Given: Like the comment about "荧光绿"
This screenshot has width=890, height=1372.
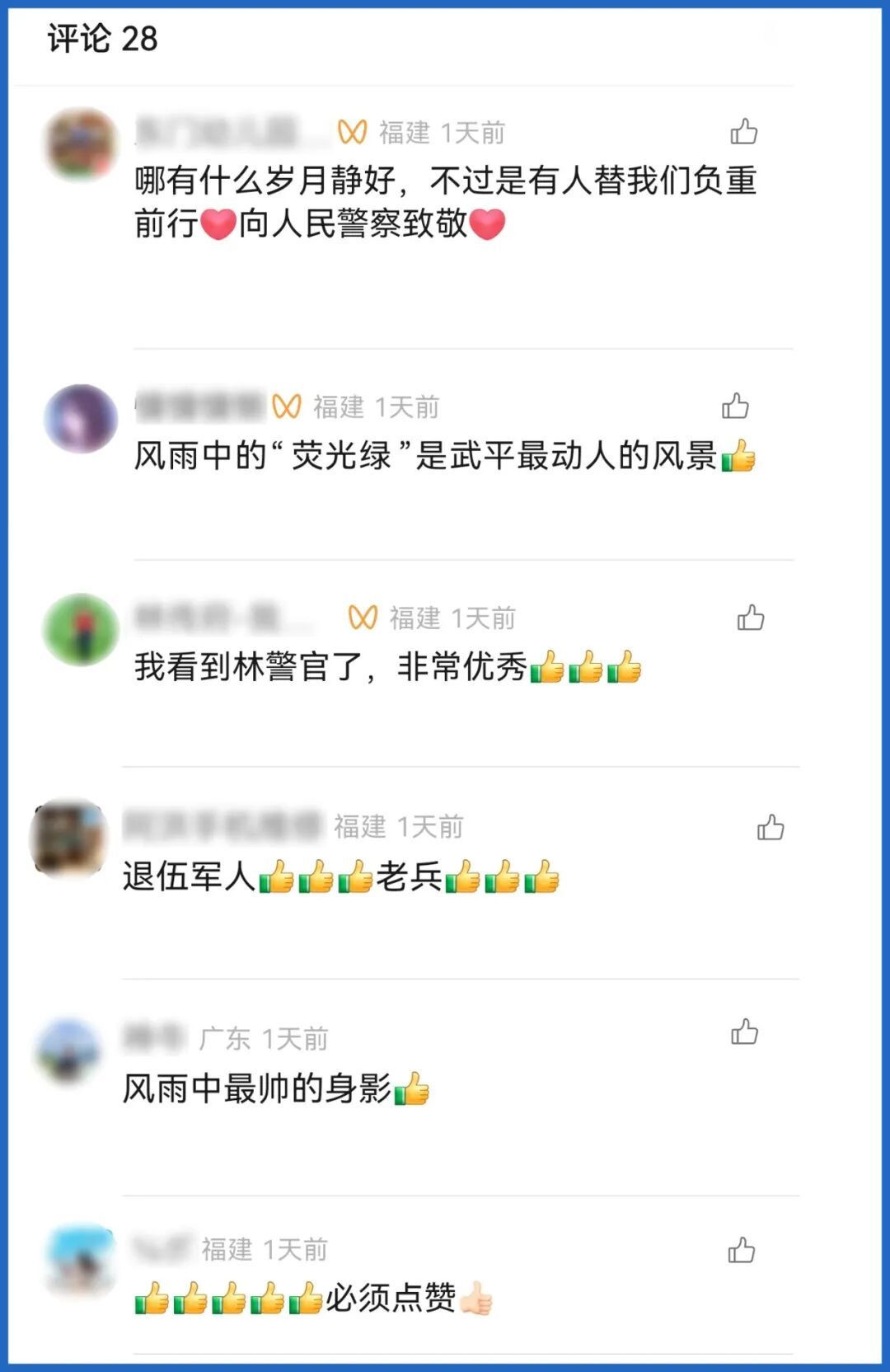Looking at the screenshot, I should click(735, 406).
